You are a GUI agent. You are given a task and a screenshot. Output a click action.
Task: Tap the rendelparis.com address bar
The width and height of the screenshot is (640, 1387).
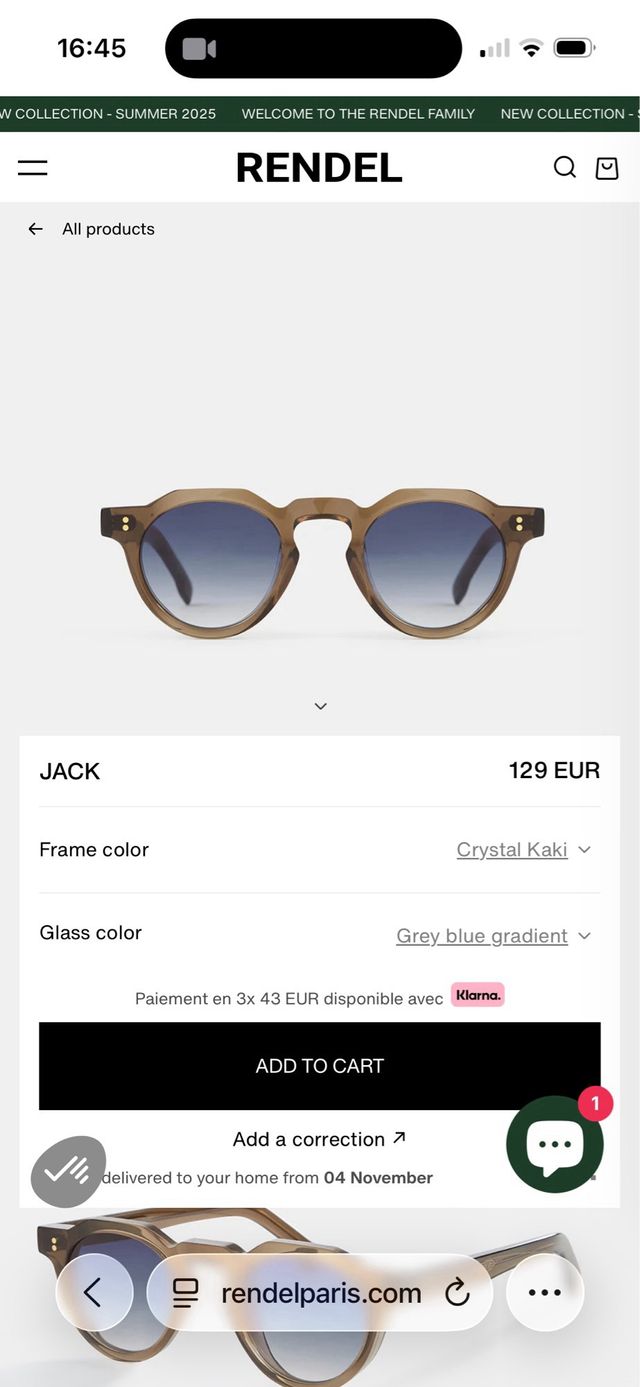click(x=321, y=1293)
